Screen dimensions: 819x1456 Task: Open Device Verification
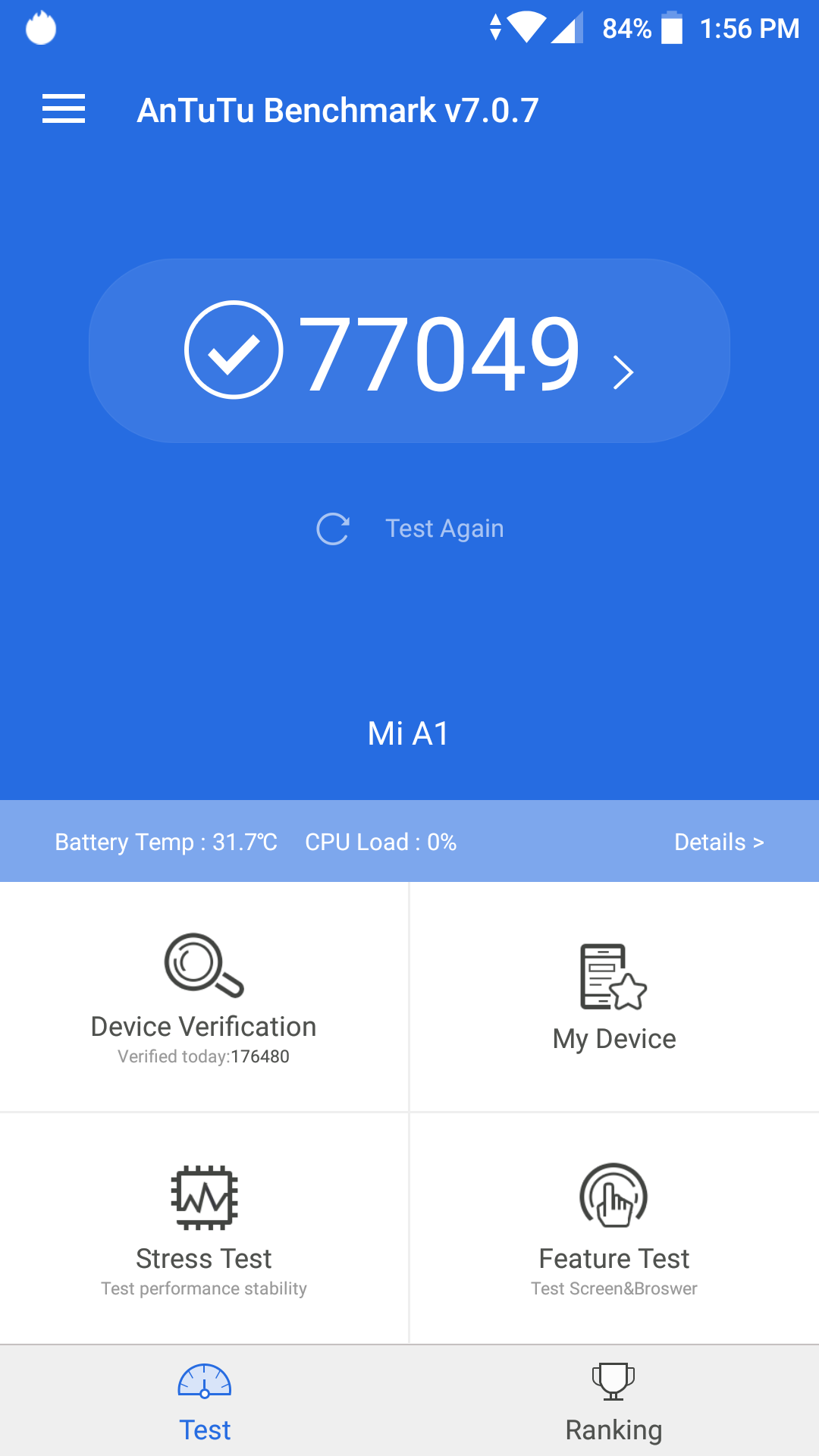point(203,997)
